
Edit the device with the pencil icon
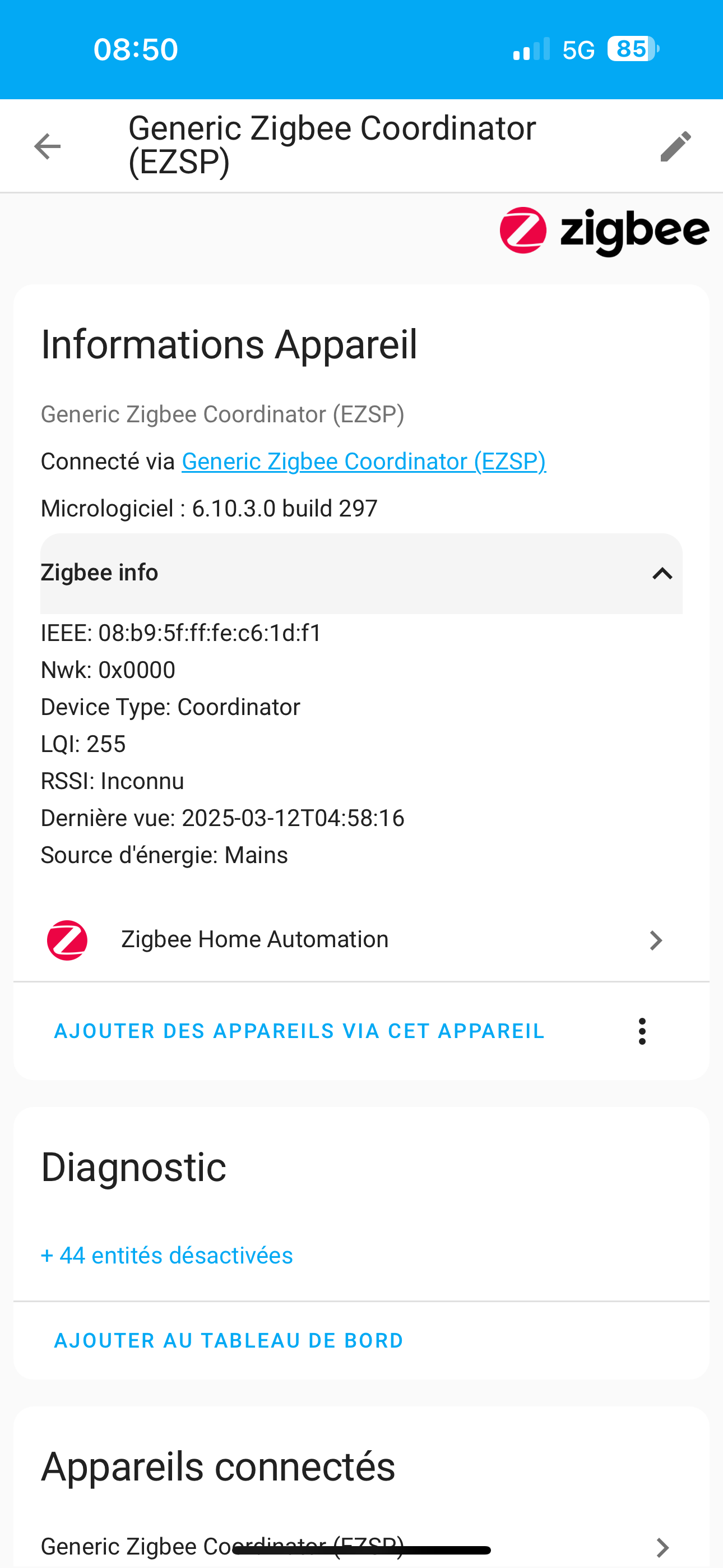(x=675, y=146)
